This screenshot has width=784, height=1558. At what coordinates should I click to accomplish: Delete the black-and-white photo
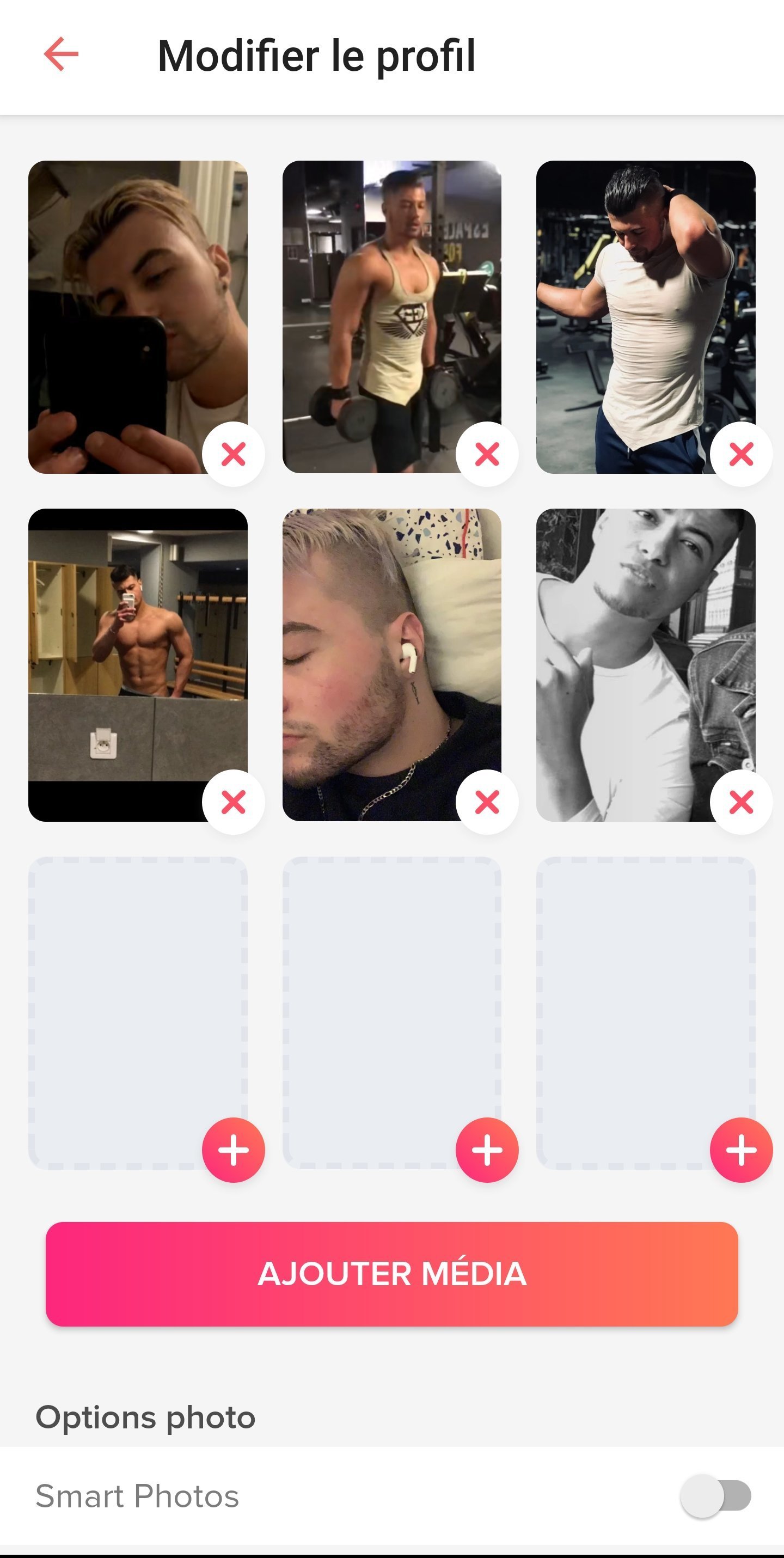click(x=741, y=802)
